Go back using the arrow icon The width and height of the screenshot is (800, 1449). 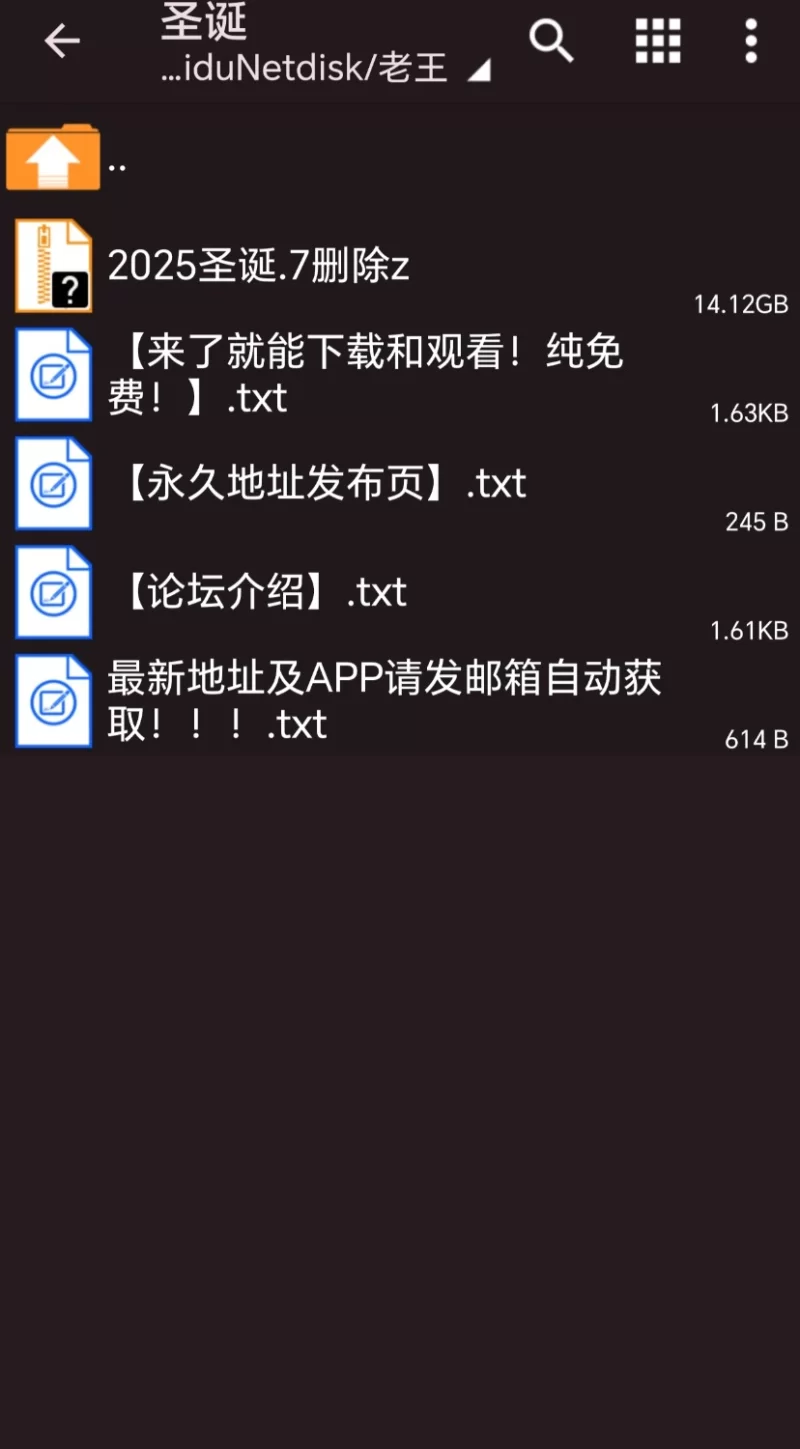coord(62,42)
